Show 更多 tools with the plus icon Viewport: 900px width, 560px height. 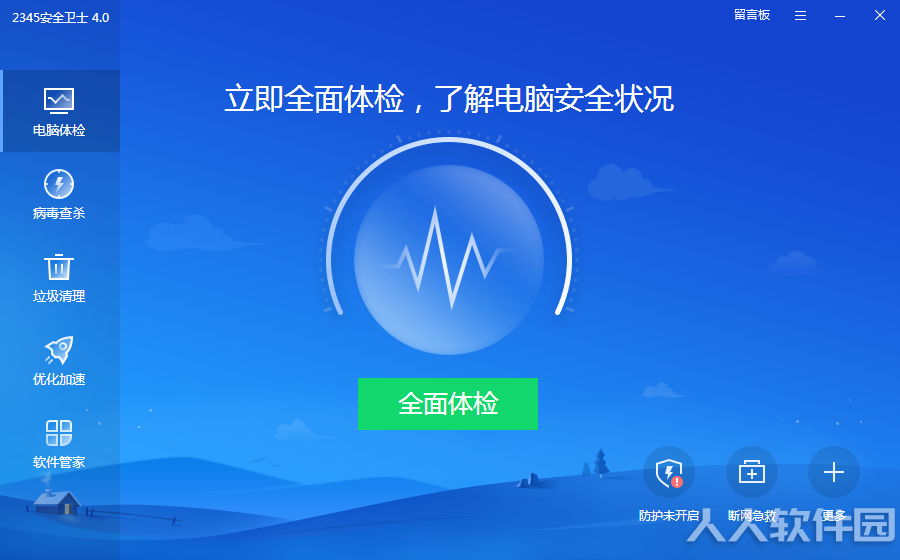pos(833,473)
